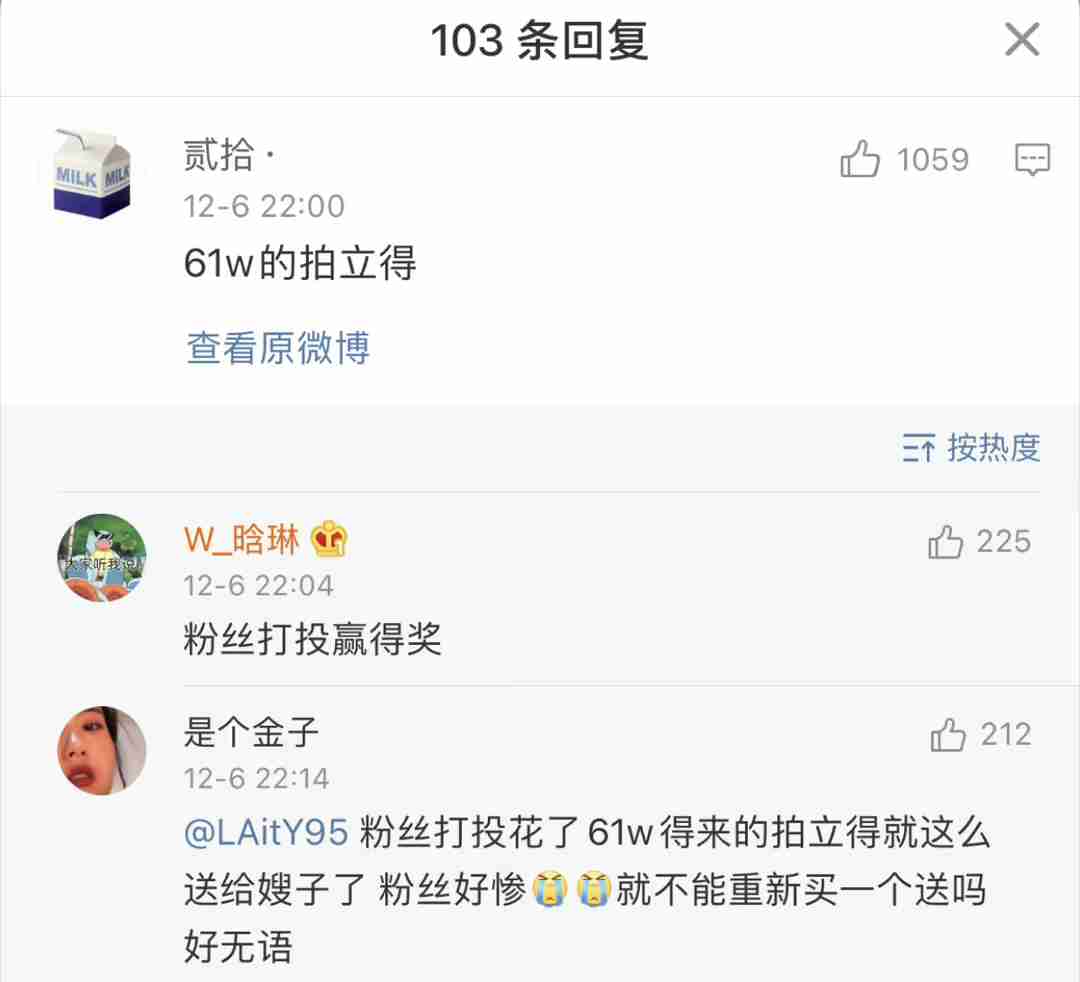The width and height of the screenshot is (1080, 982).
Task: View 贰拾's username profile
Action: (220, 158)
